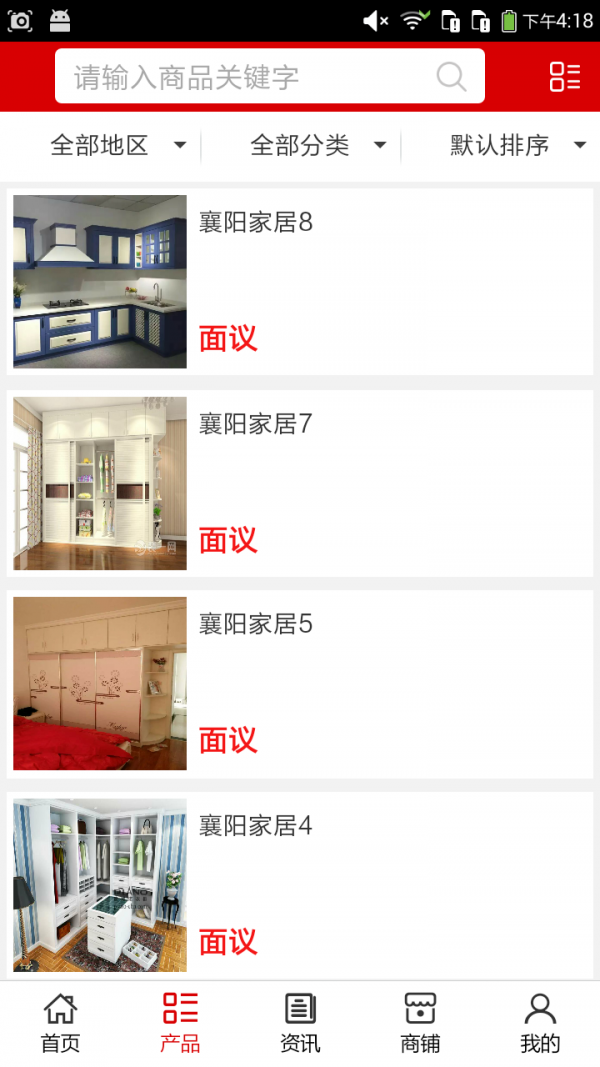Viewport: 600px width, 1067px height.
Task: View the 襄阳家居4 product card
Action: (x=300, y=885)
